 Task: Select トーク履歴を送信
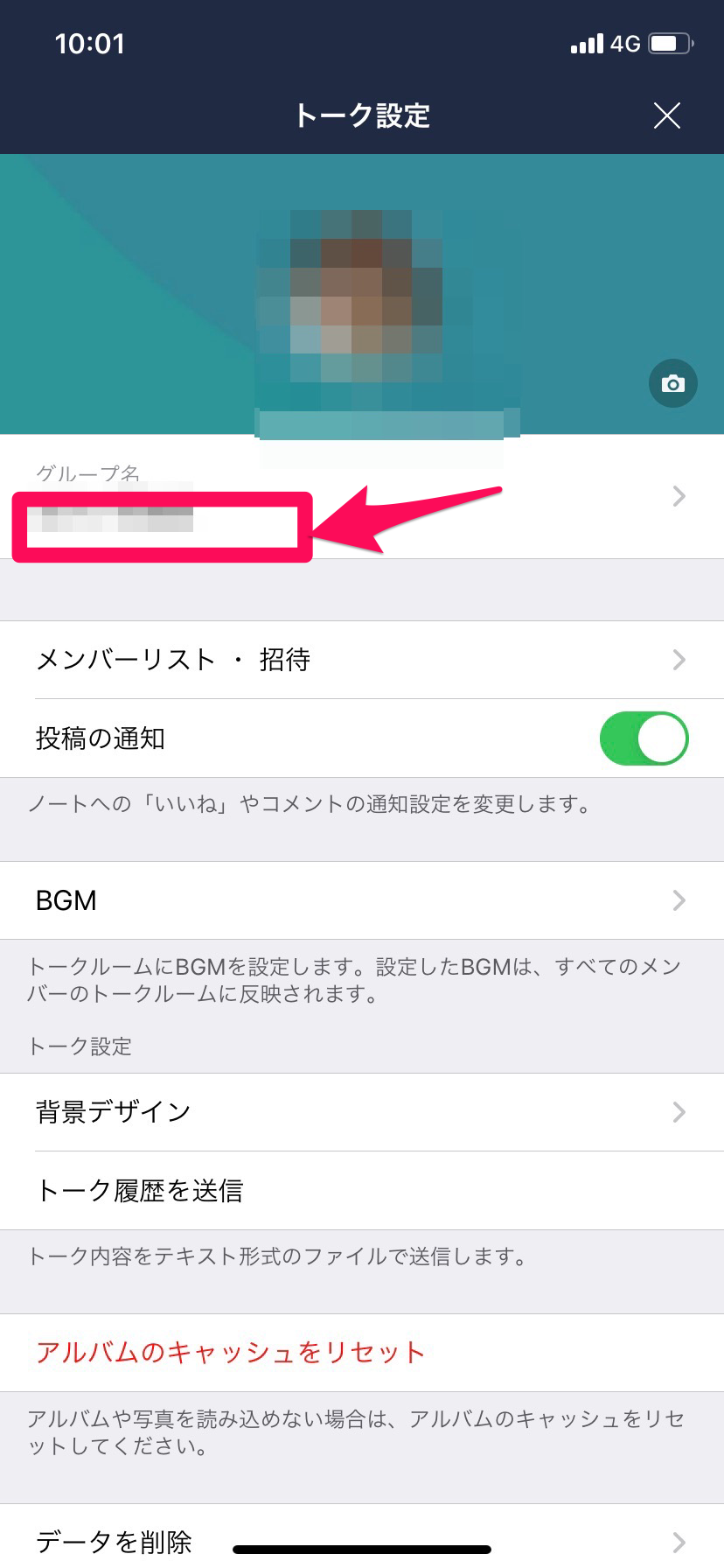click(x=362, y=1190)
